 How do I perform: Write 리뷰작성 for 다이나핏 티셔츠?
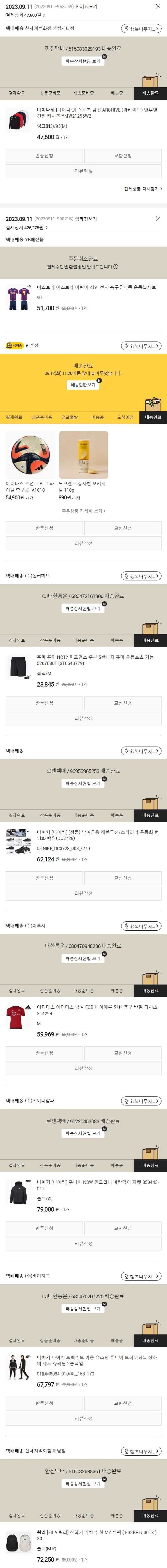83,171
